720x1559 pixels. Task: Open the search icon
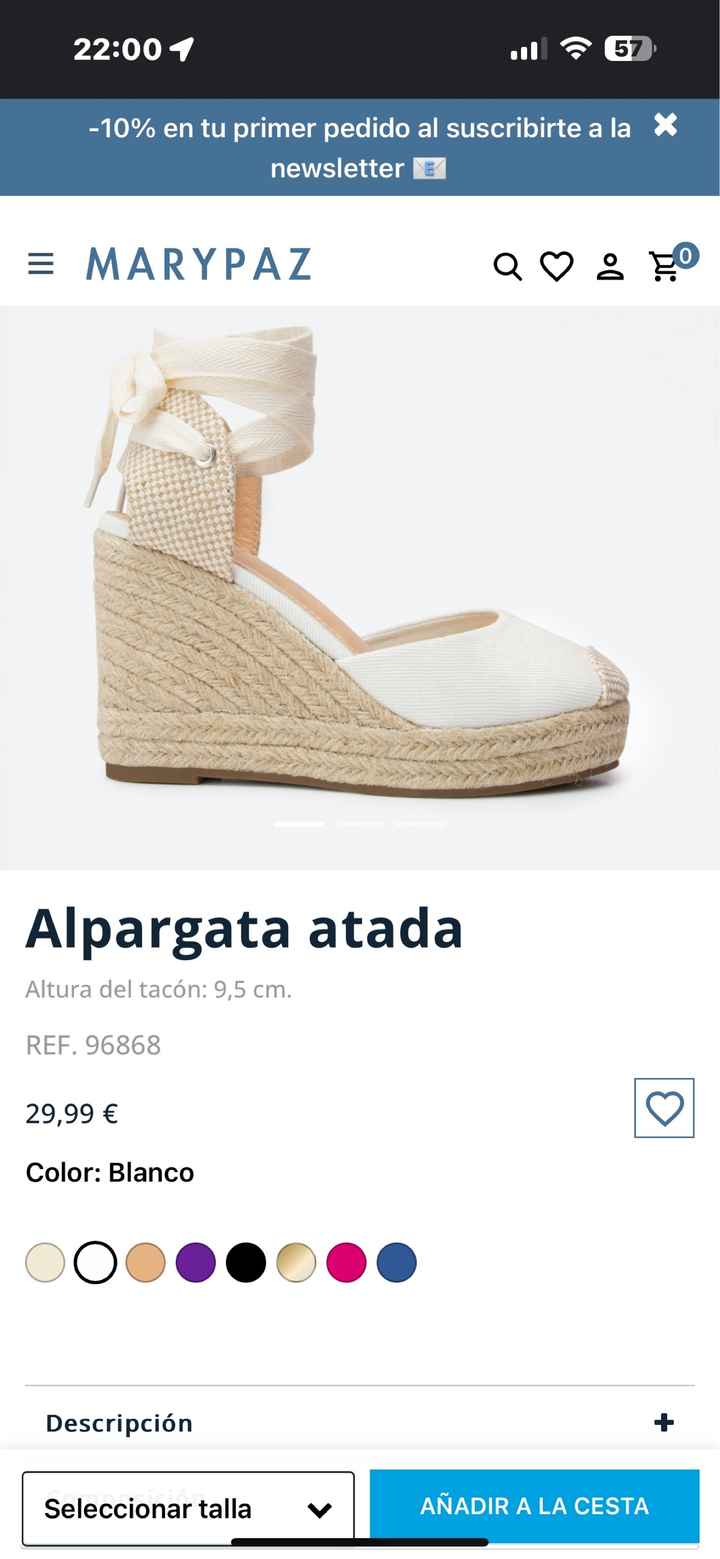tap(508, 267)
